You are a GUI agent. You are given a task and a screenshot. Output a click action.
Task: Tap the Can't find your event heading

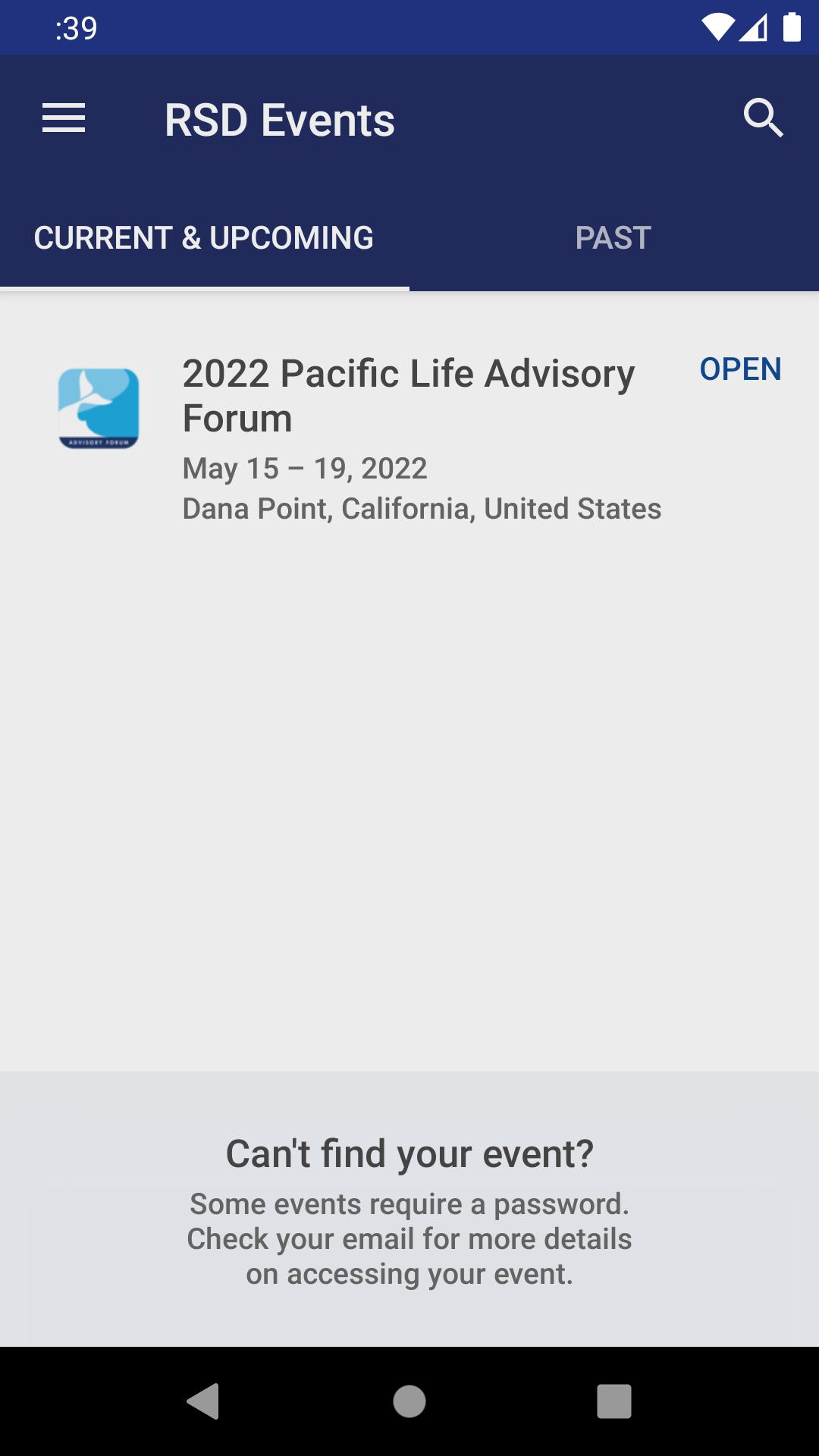coord(409,1152)
